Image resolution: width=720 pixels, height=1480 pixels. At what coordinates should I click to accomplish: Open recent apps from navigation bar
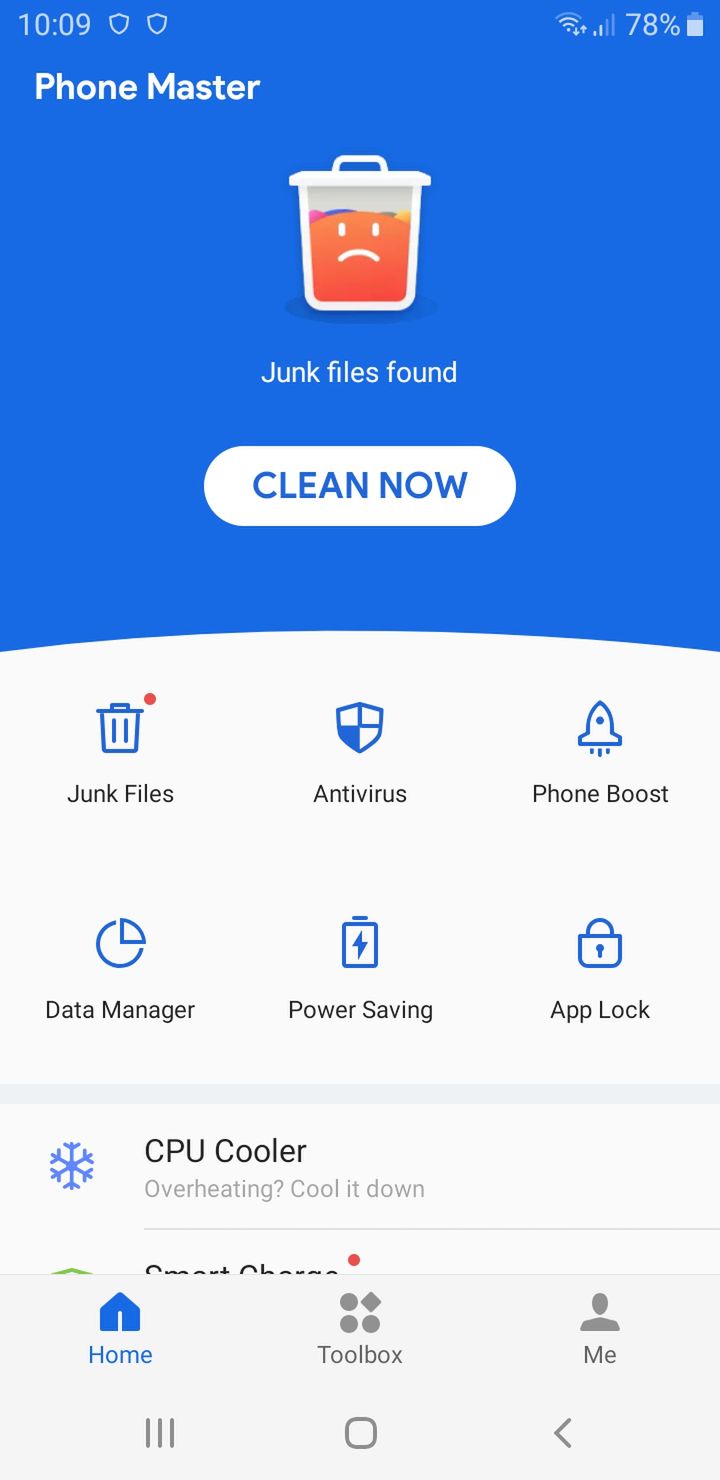click(x=160, y=1433)
